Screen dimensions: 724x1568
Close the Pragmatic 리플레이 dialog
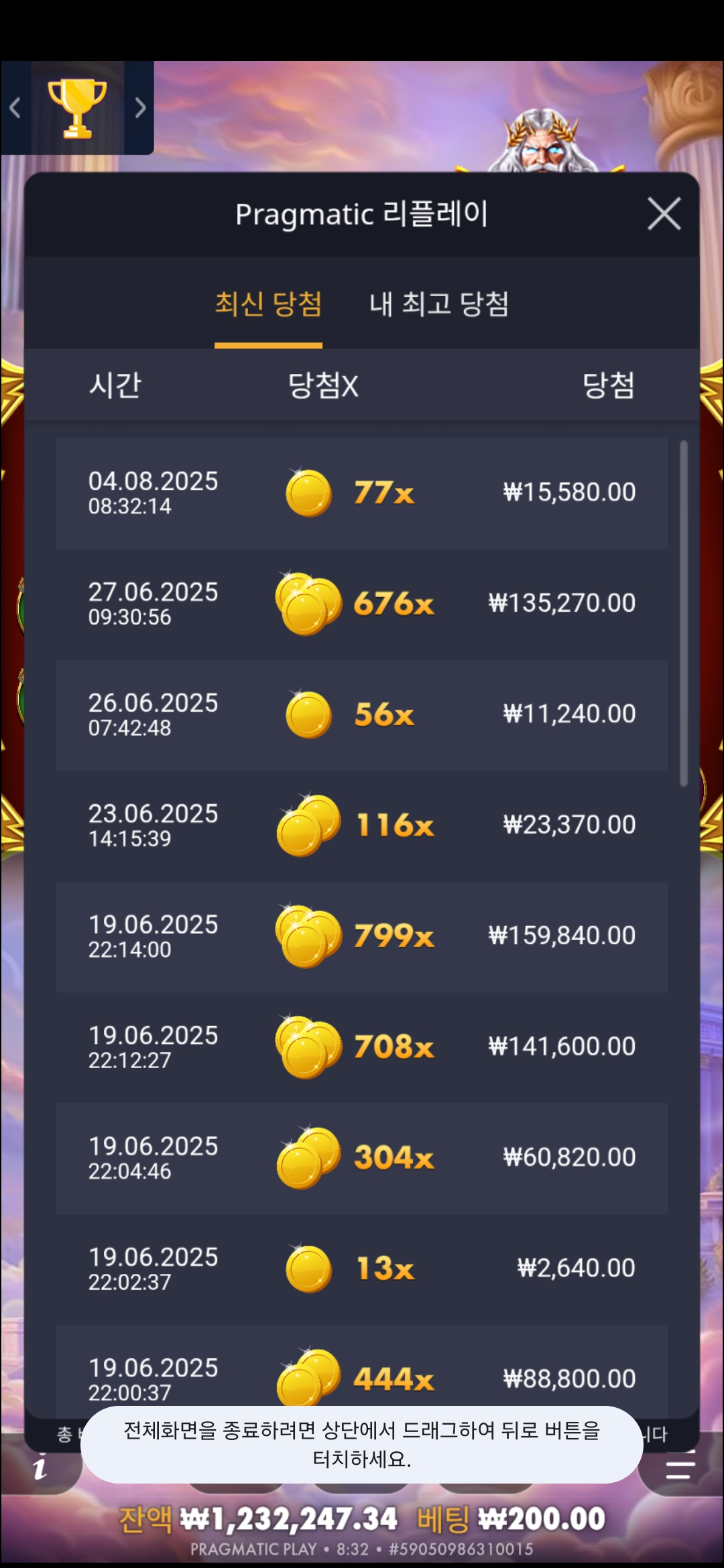[x=664, y=214]
